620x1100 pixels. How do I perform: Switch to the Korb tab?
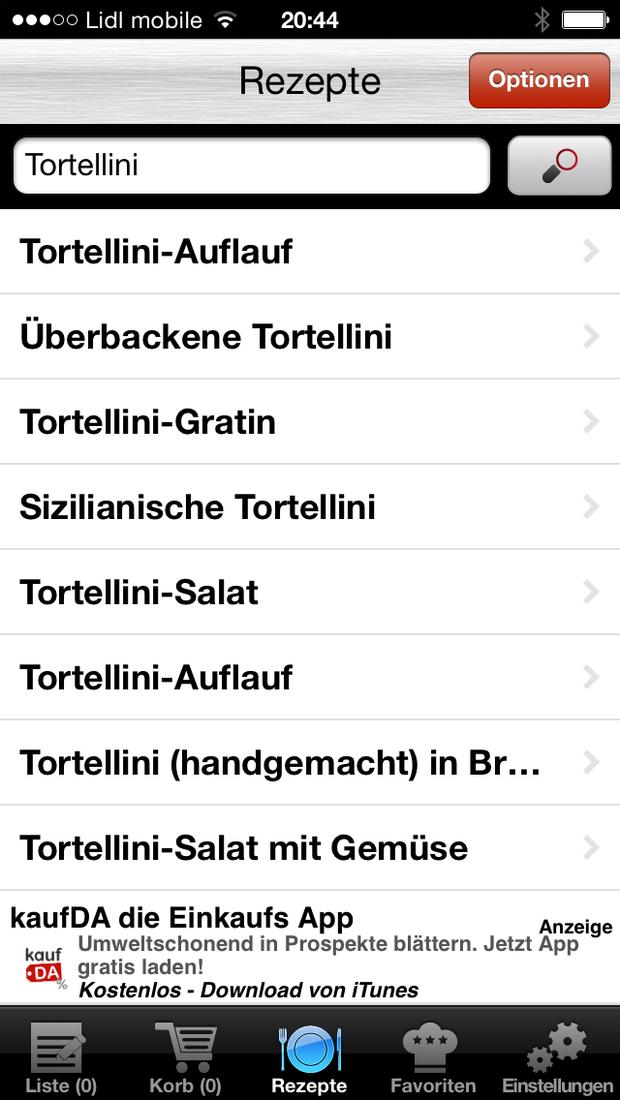pos(185,1054)
